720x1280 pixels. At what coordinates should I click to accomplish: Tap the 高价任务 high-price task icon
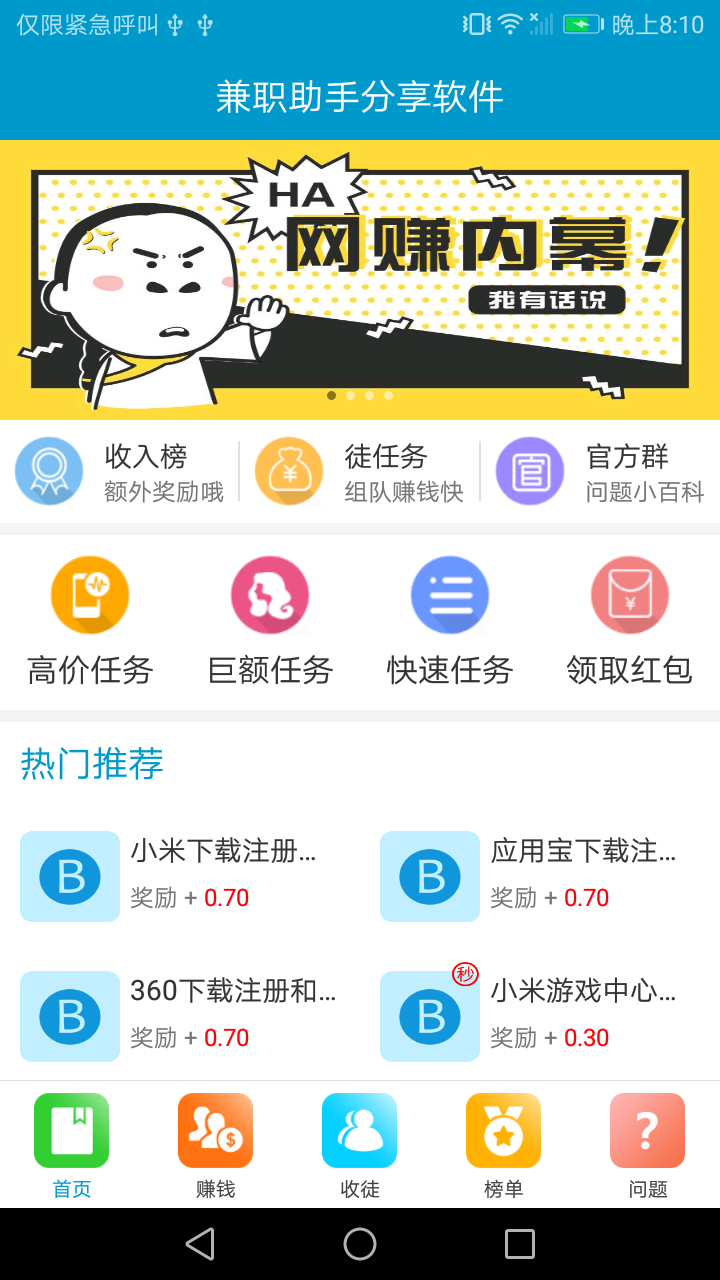90,594
